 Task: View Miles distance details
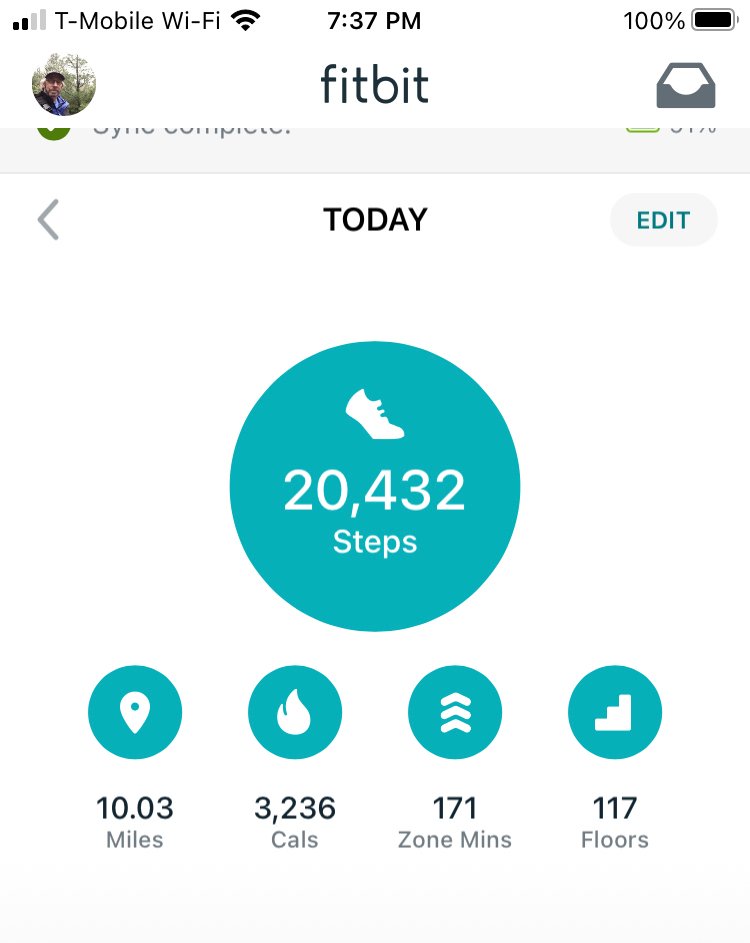(x=135, y=713)
